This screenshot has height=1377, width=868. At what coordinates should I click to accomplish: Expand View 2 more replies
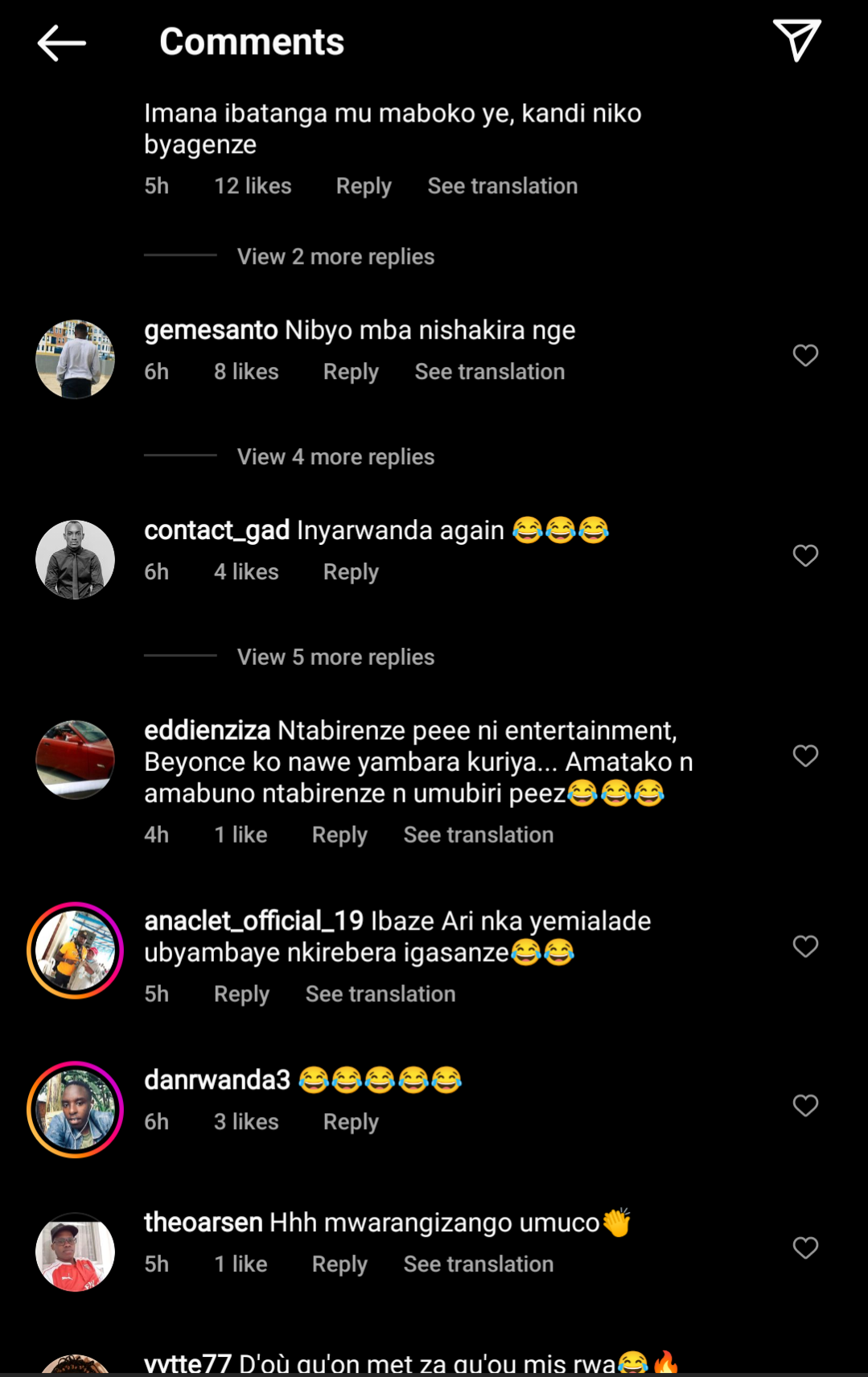point(335,257)
